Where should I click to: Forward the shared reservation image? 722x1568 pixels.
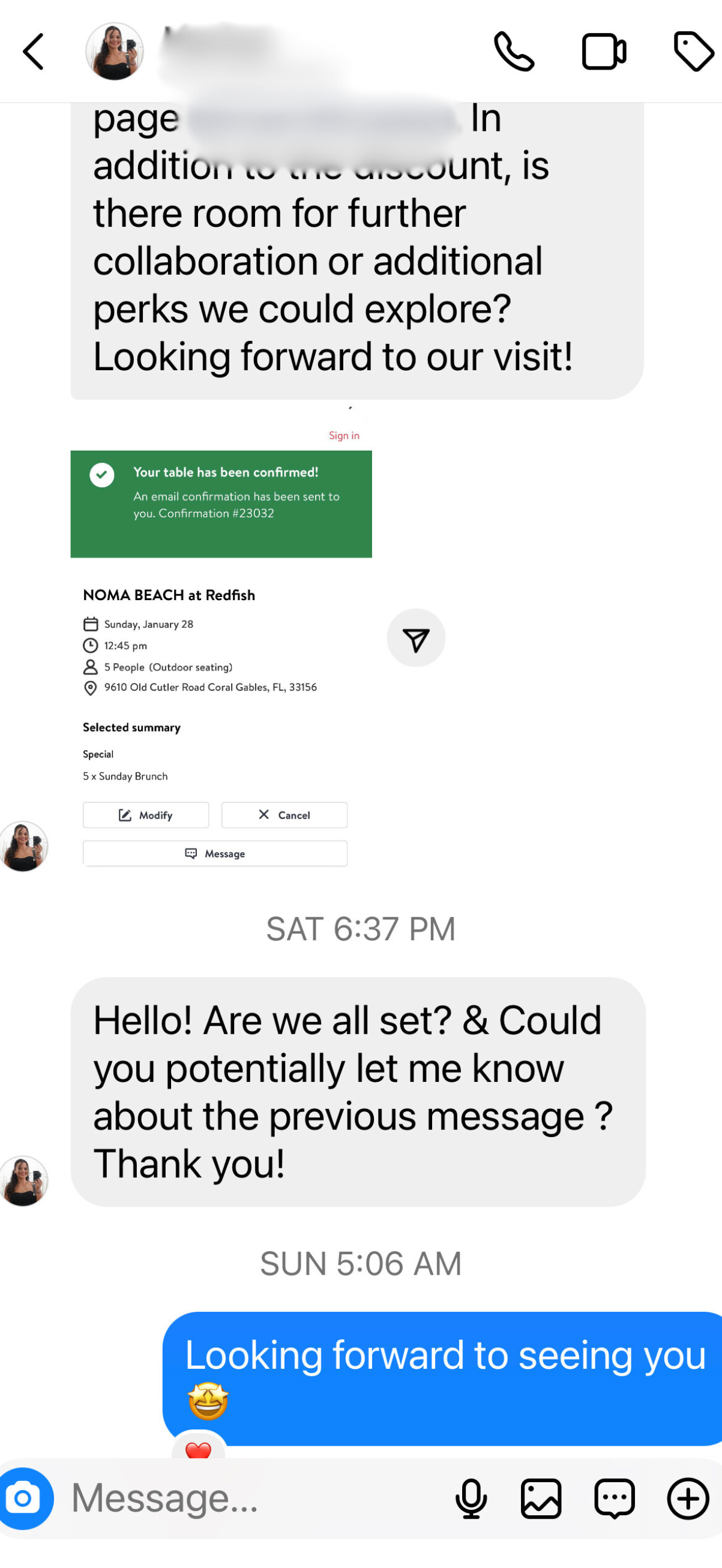point(416,638)
